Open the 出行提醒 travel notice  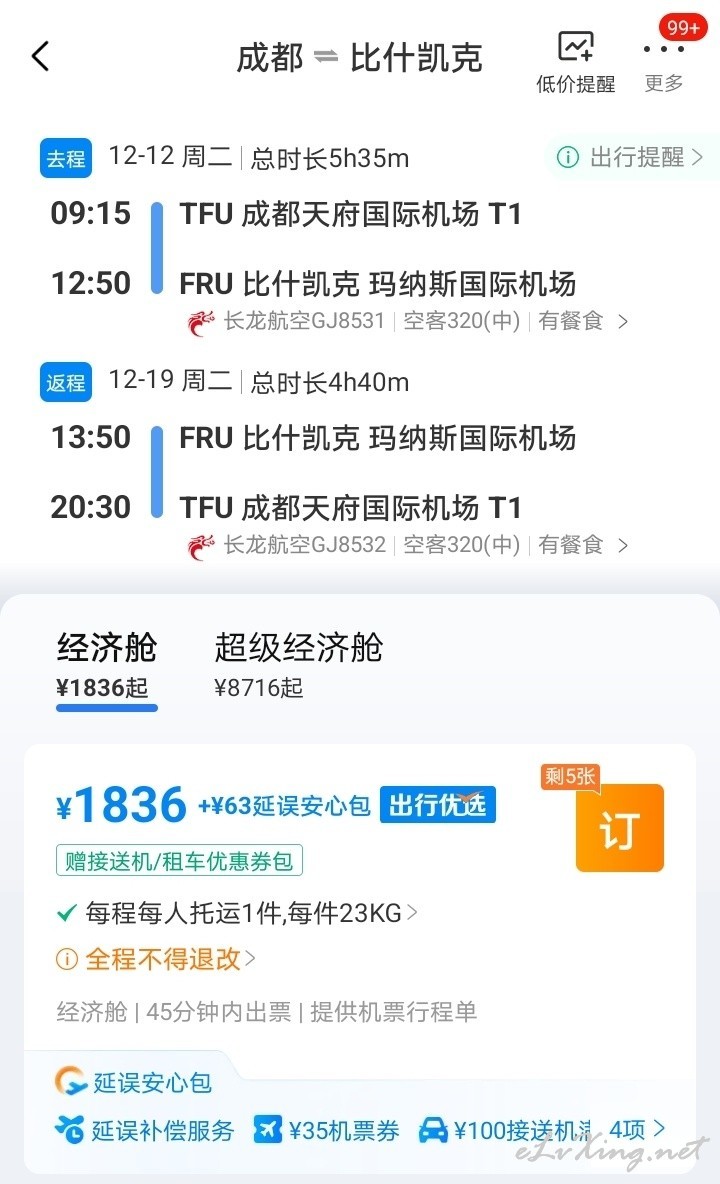tap(631, 157)
